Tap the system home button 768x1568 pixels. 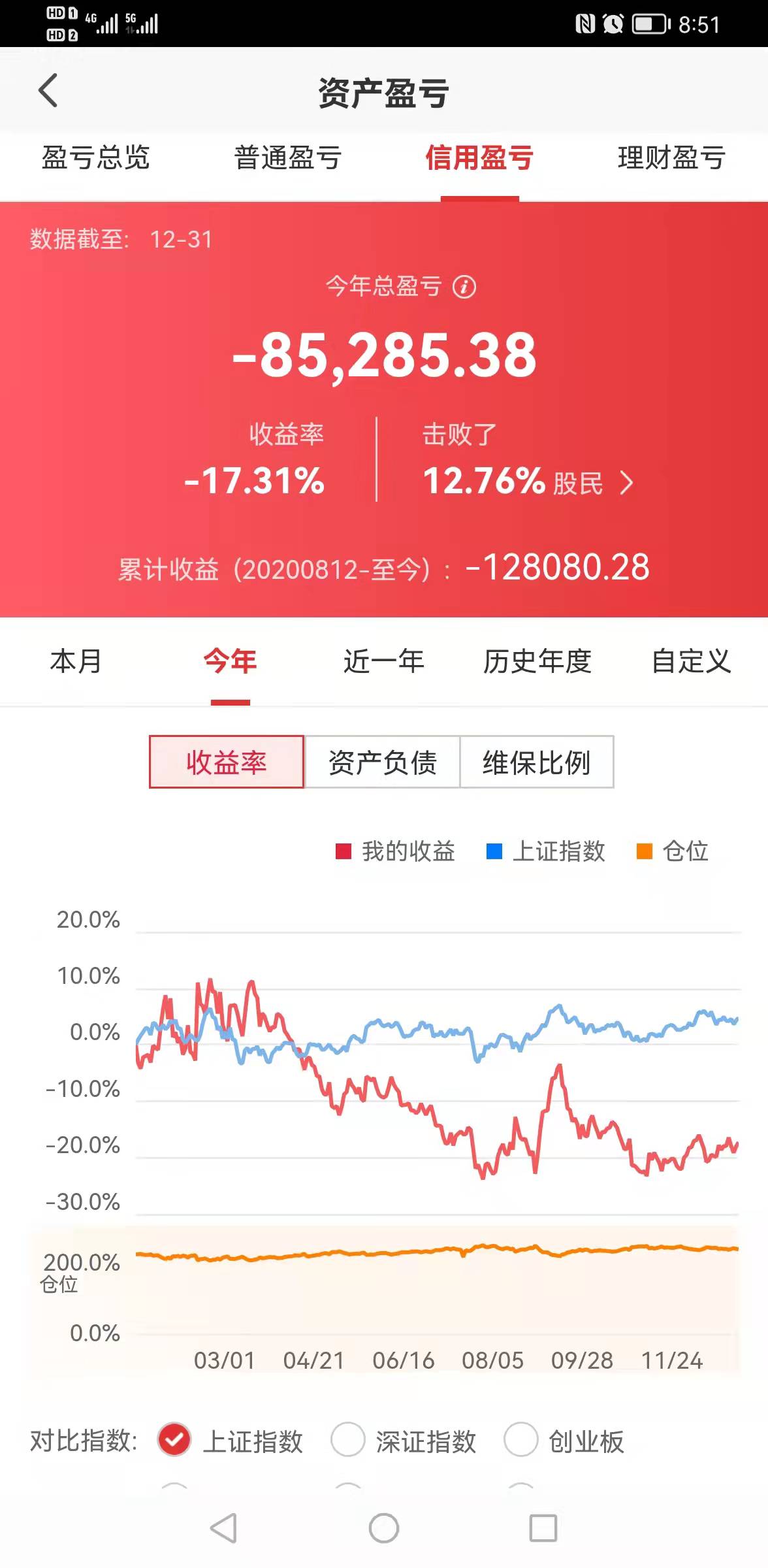(x=384, y=1528)
